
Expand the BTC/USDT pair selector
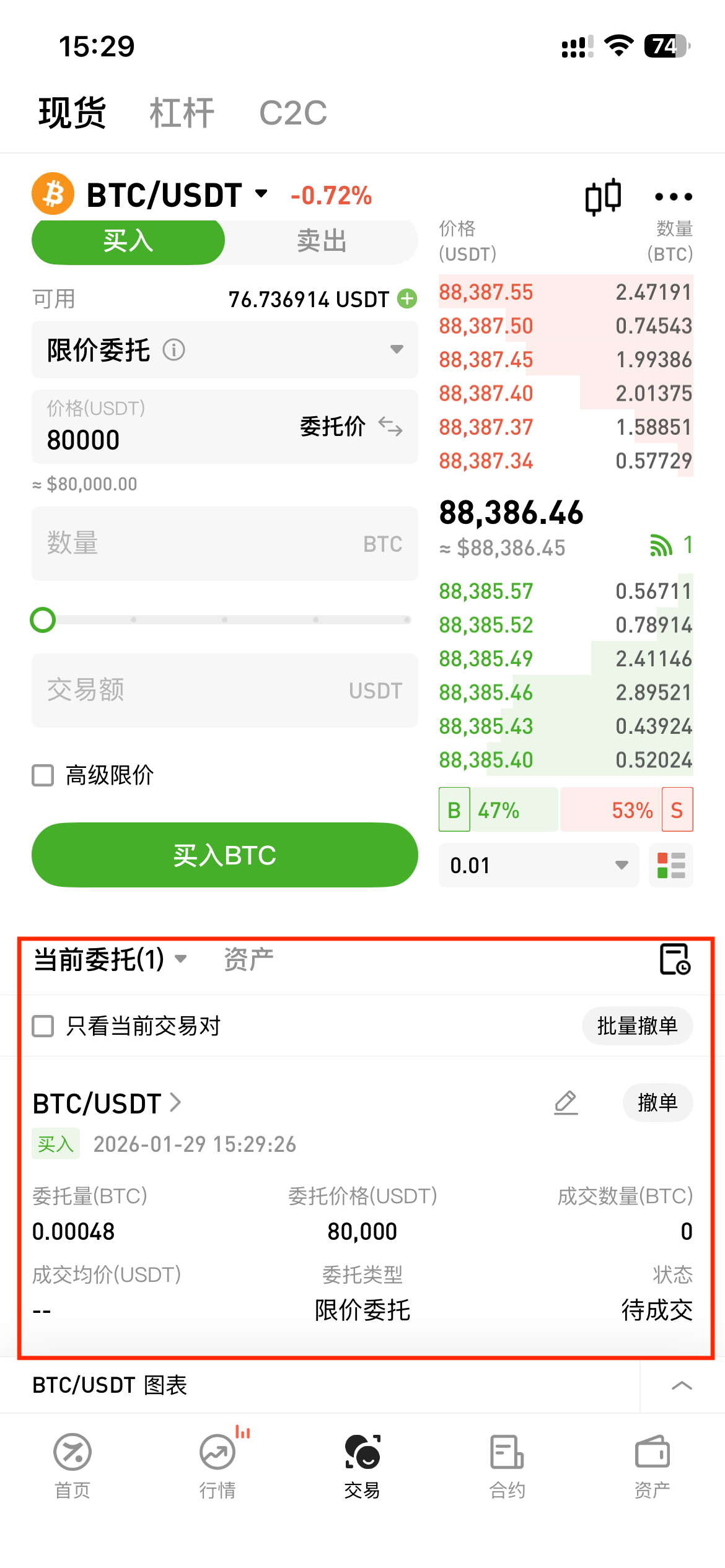pyautogui.click(x=177, y=195)
